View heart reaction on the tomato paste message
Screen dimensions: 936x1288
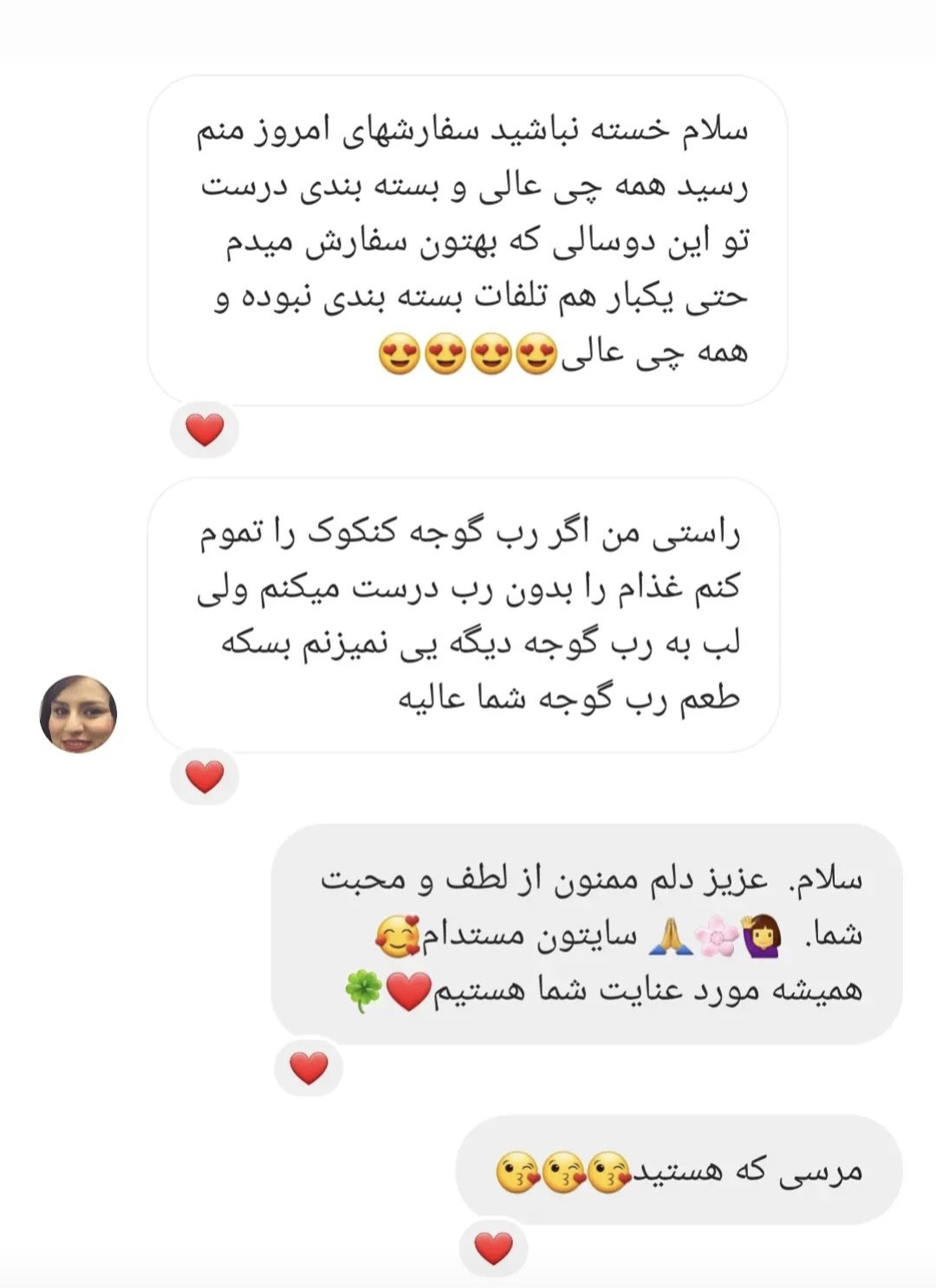coord(205,777)
